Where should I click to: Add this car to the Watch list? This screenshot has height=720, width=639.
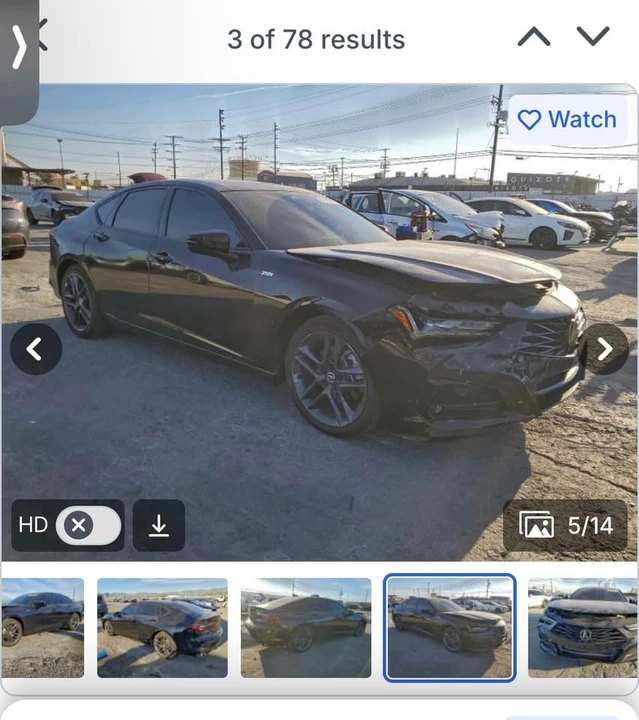[x=567, y=119]
